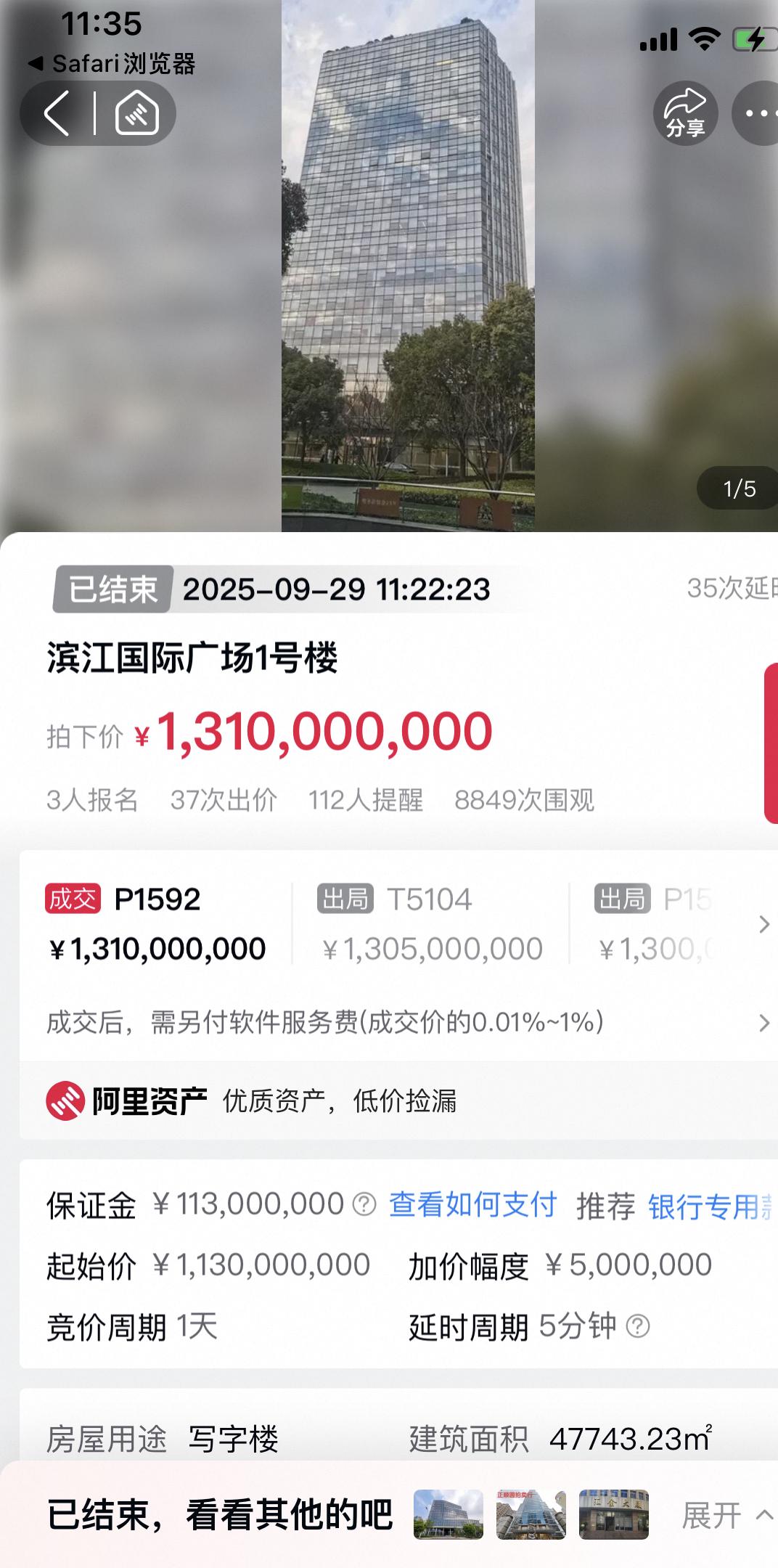
Task: Open the 阿里资产 banner
Action: click(x=250, y=1101)
